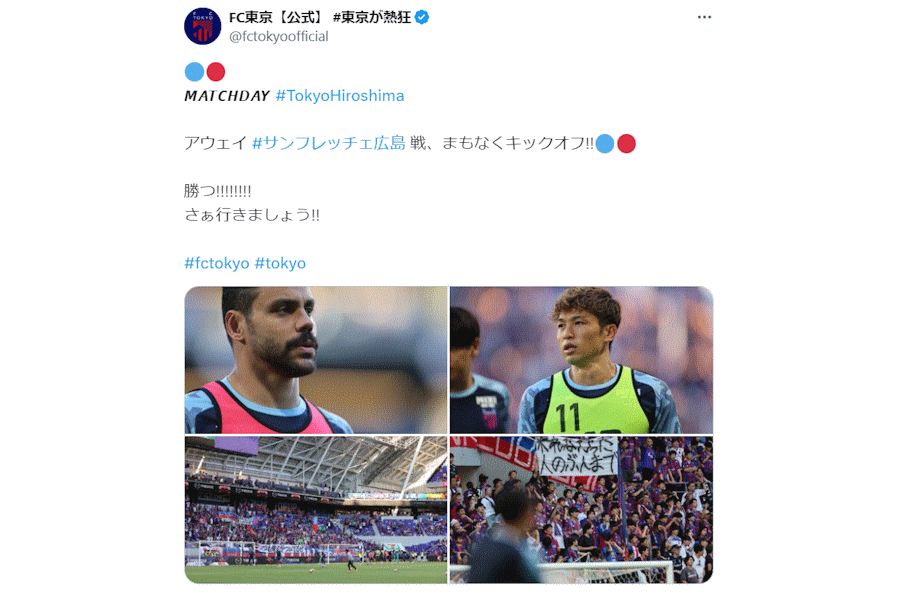View photo of player in number 11 bib

(x=581, y=360)
